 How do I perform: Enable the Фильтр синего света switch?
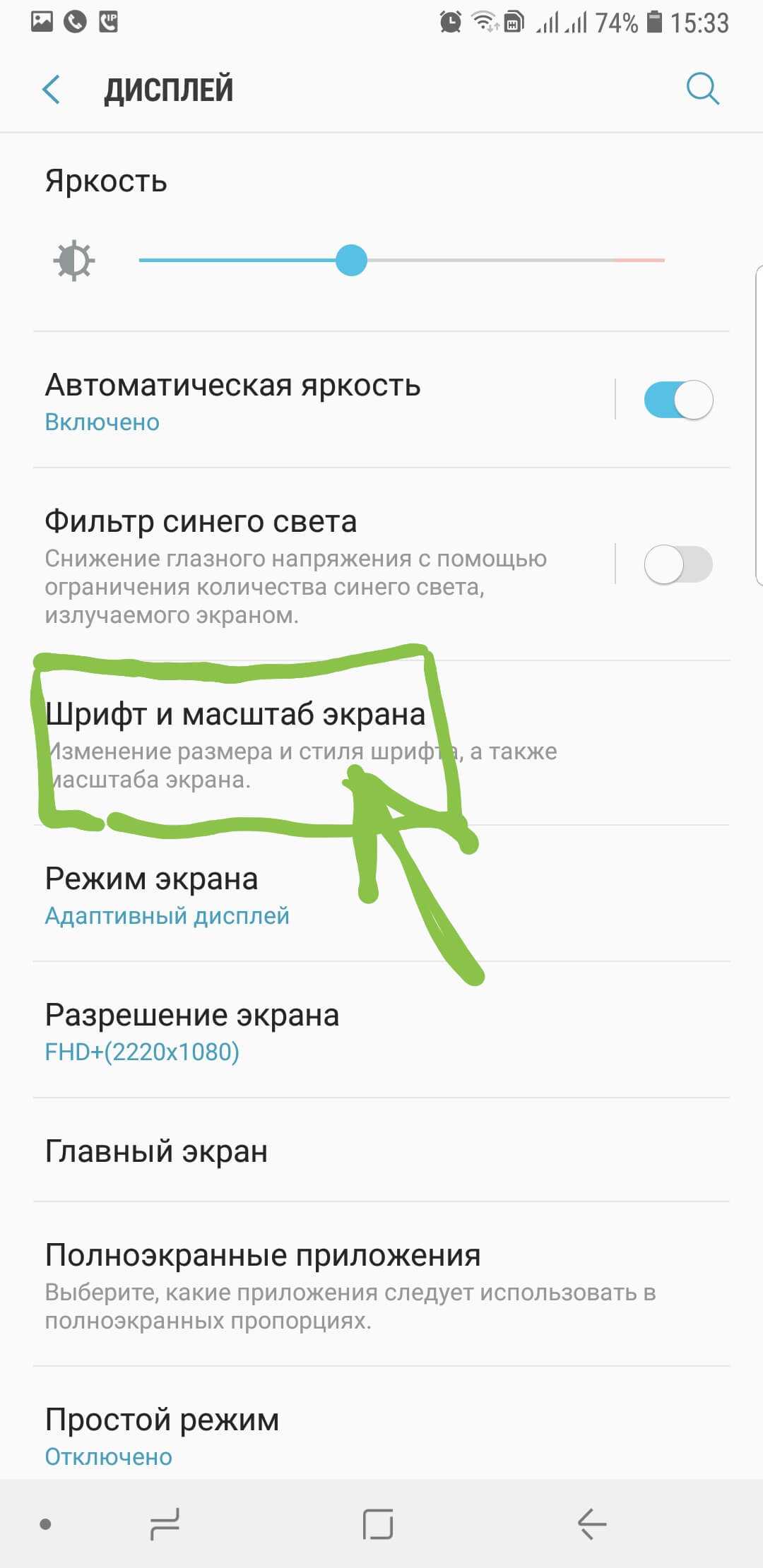(x=678, y=564)
